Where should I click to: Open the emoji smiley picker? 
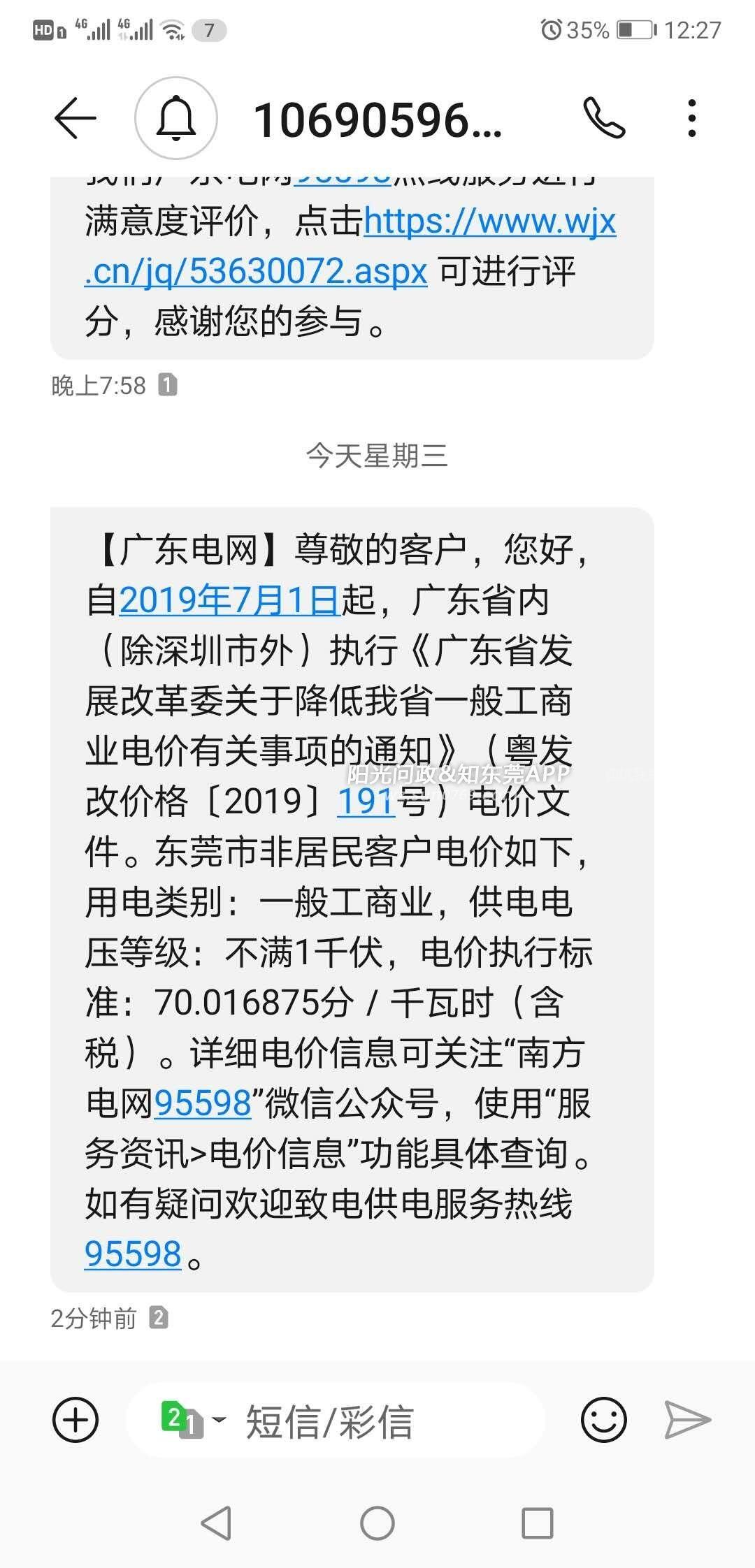pyautogui.click(x=603, y=1419)
